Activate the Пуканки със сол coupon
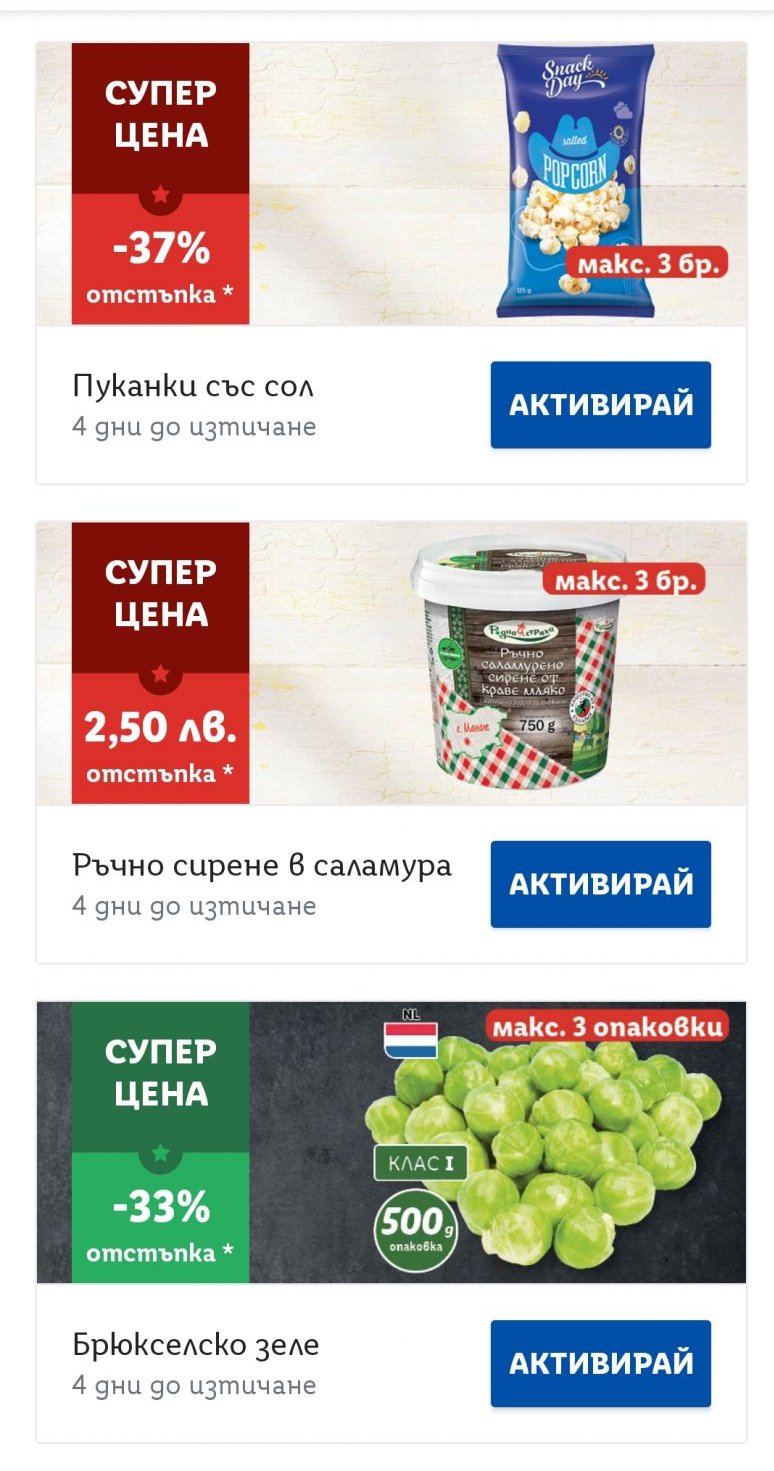This screenshot has height=1471, width=774. pyautogui.click(x=600, y=405)
